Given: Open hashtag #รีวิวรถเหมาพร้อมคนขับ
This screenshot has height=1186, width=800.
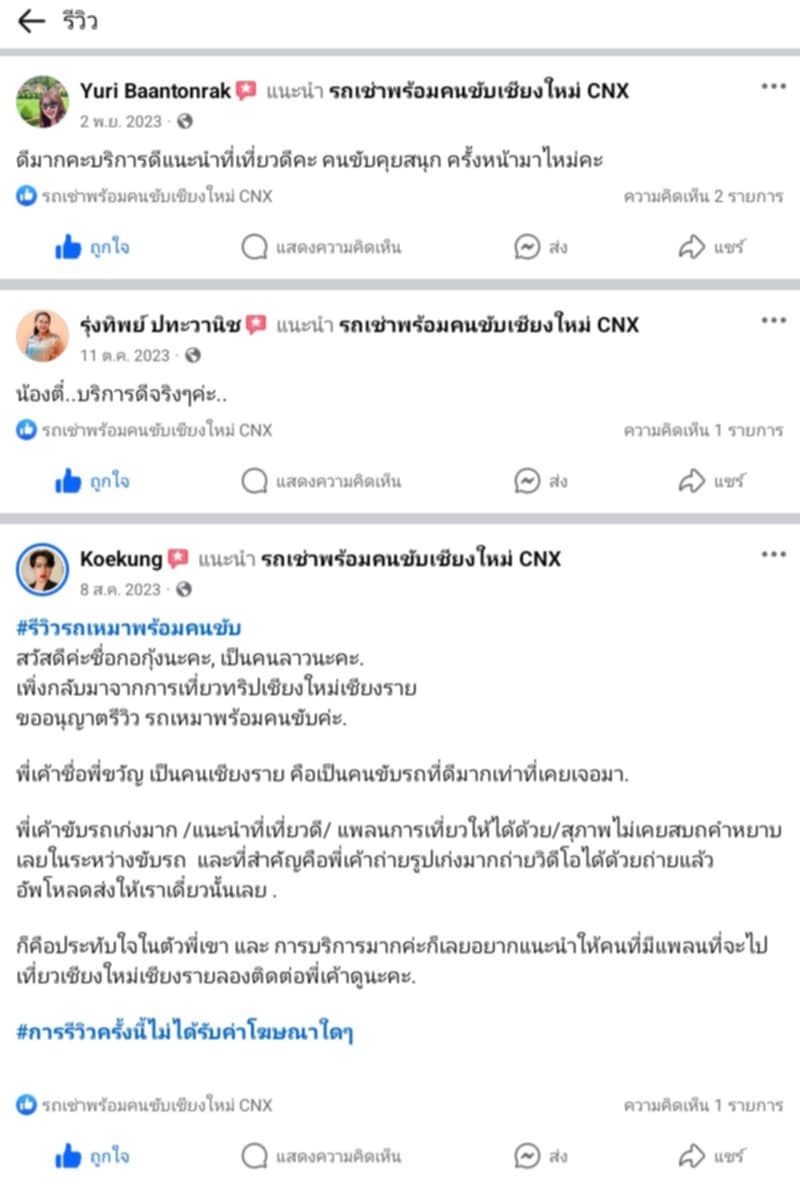Looking at the screenshot, I should (x=129, y=628).
